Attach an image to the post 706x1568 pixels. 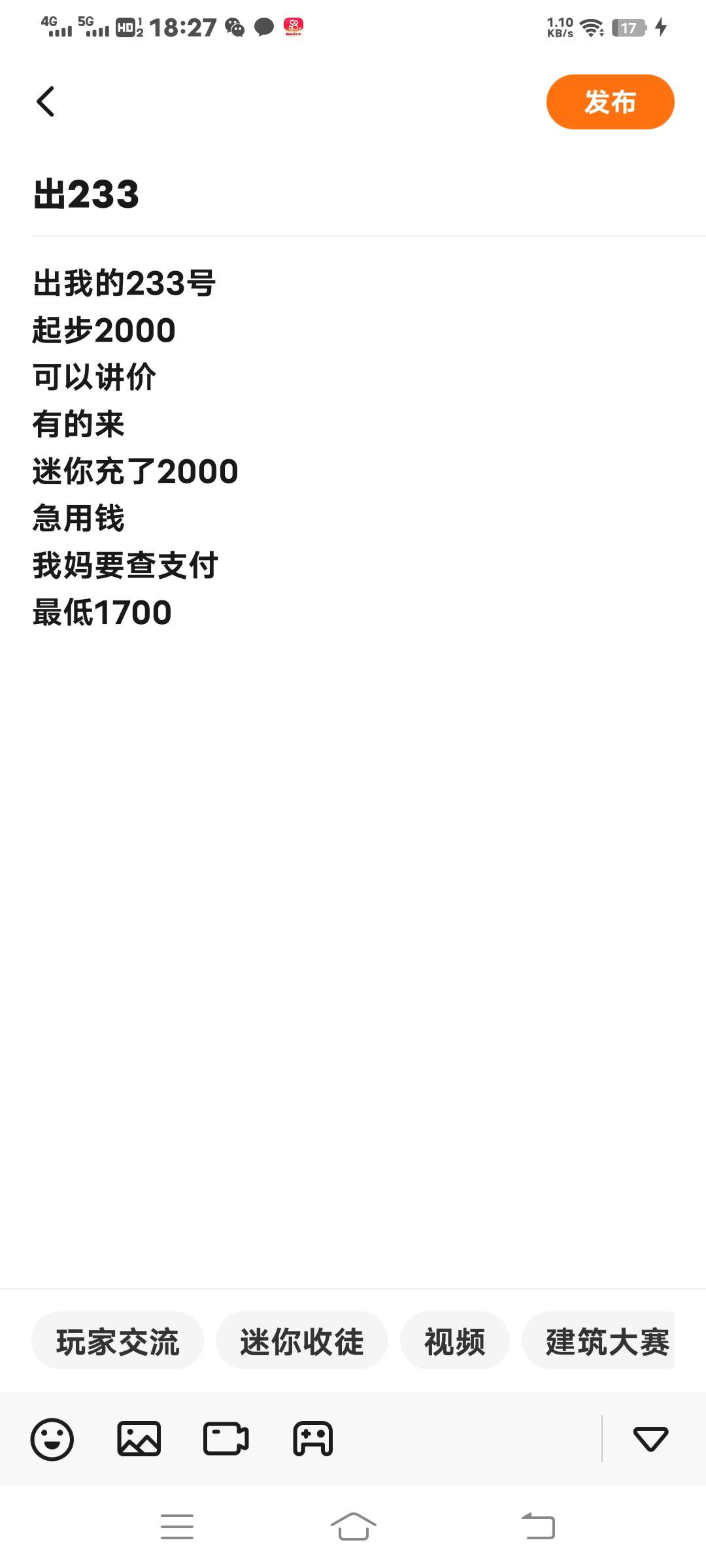(x=139, y=1439)
